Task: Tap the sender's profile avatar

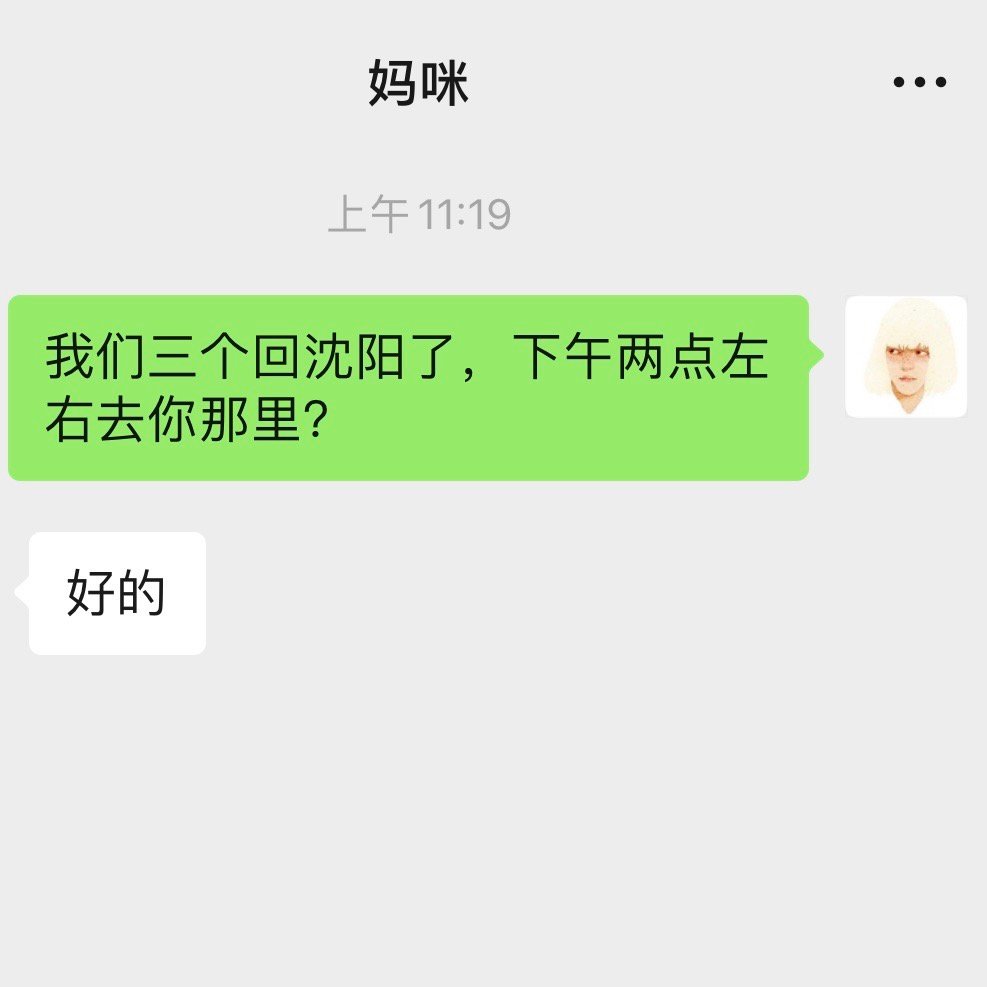Action: (905, 356)
